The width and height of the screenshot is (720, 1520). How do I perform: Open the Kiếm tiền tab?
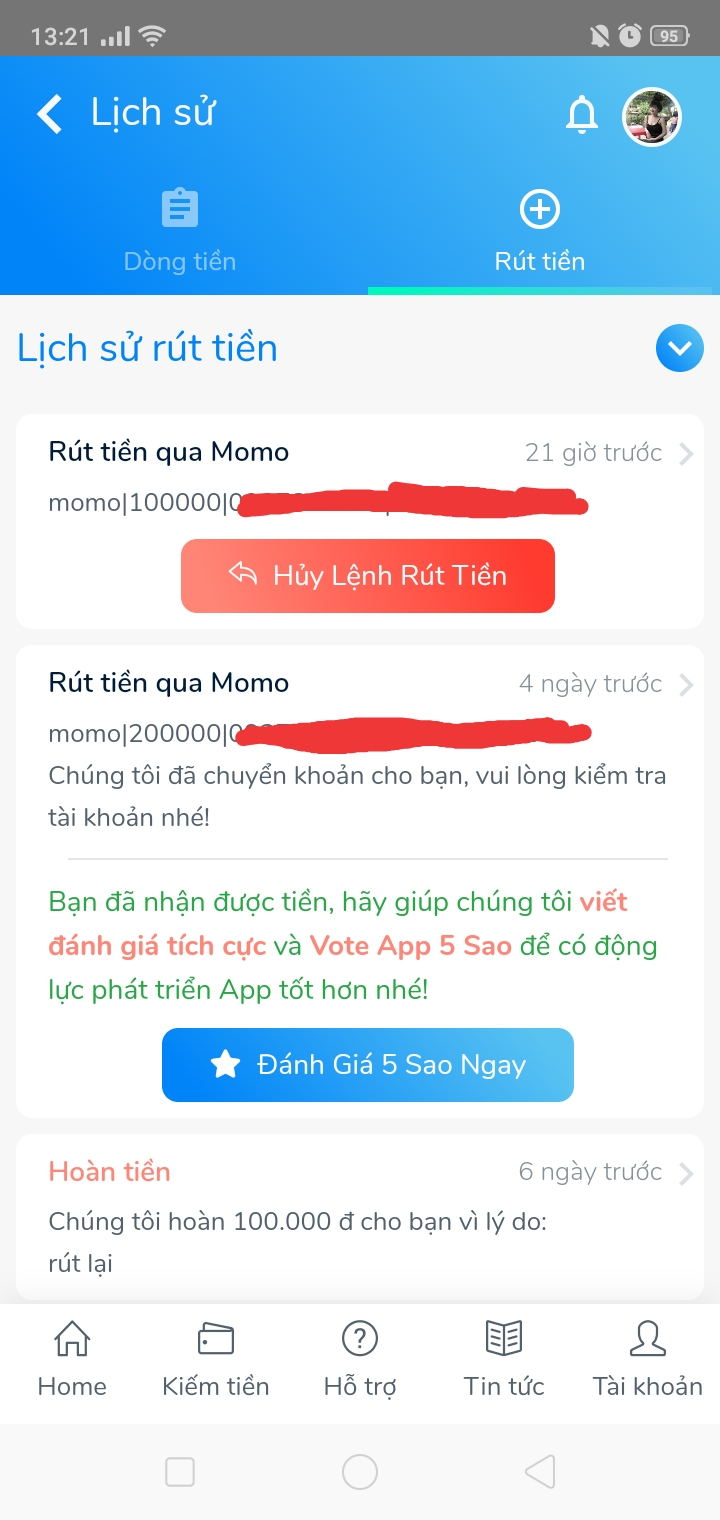[216, 1359]
